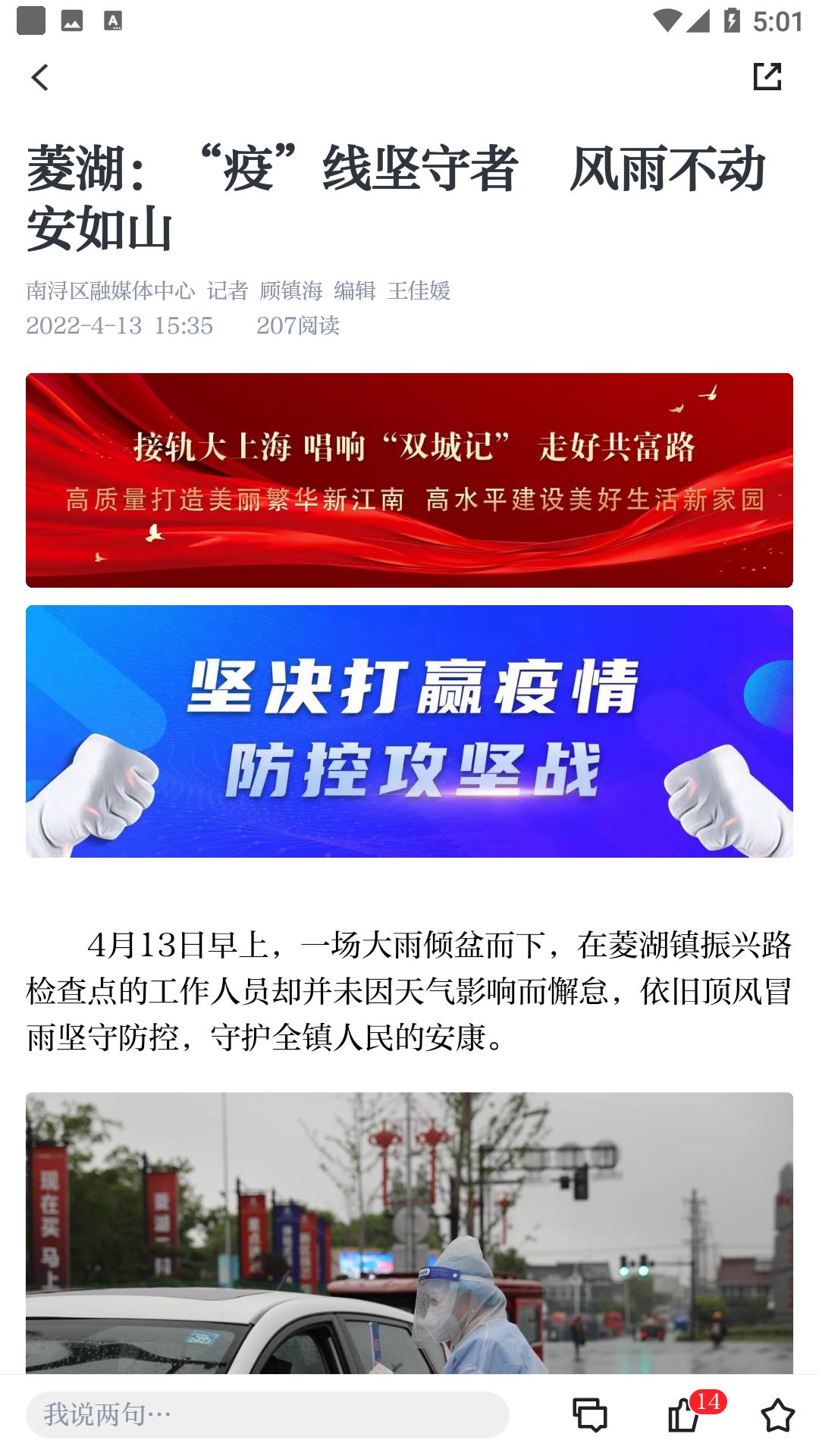The width and height of the screenshot is (819, 1456).
Task: Select the article headline 菱湖：“疫”线坚守者
Action: (273, 172)
